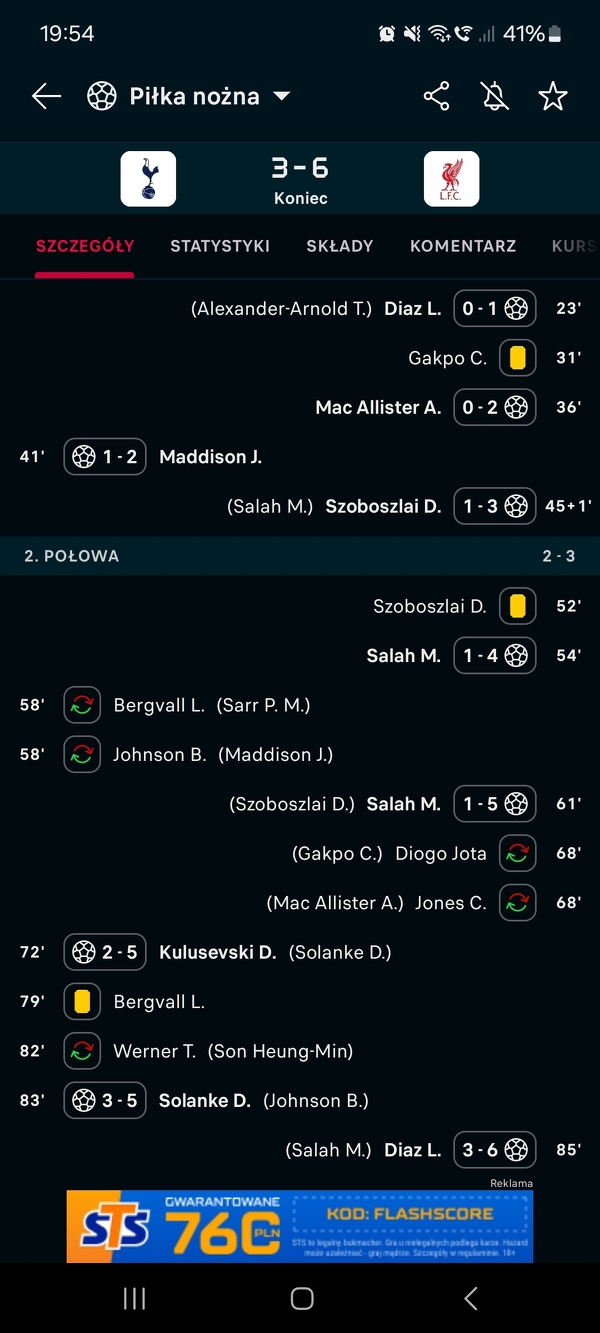Viewport: 600px width, 1333px height.
Task: Select the Szczegóły tab
Action: click(x=85, y=246)
